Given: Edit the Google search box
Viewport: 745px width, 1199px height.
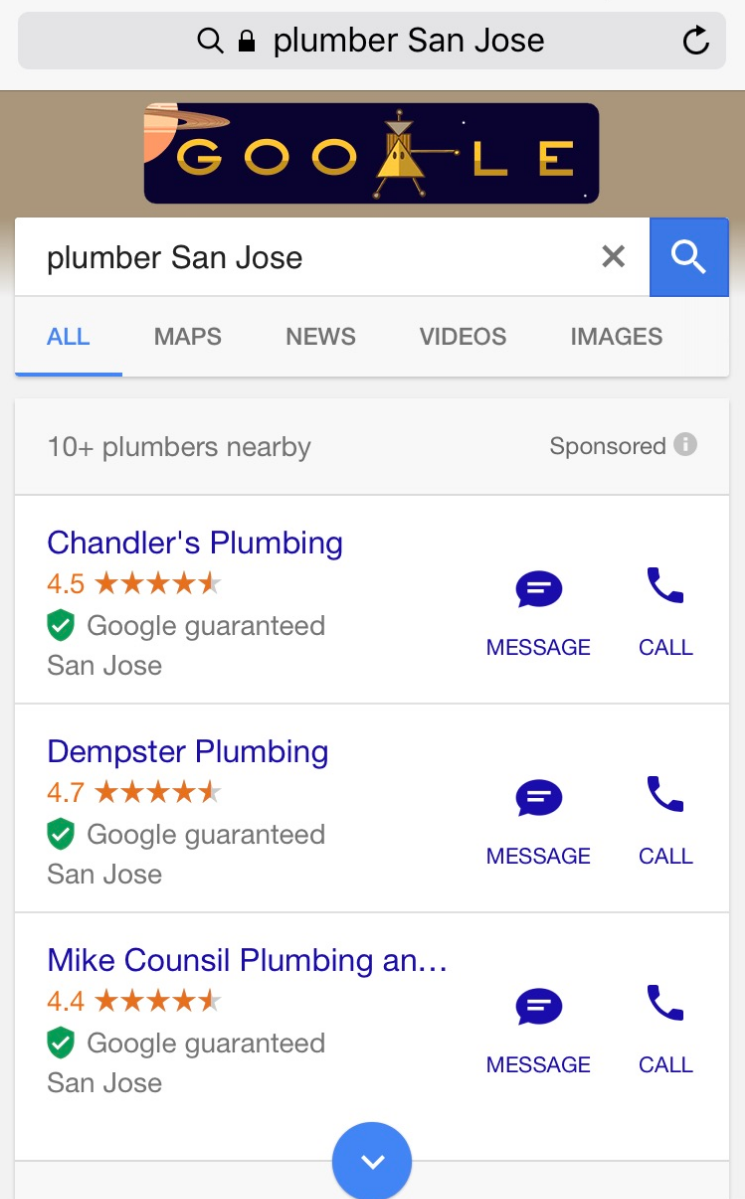Looking at the screenshot, I should 310,257.
